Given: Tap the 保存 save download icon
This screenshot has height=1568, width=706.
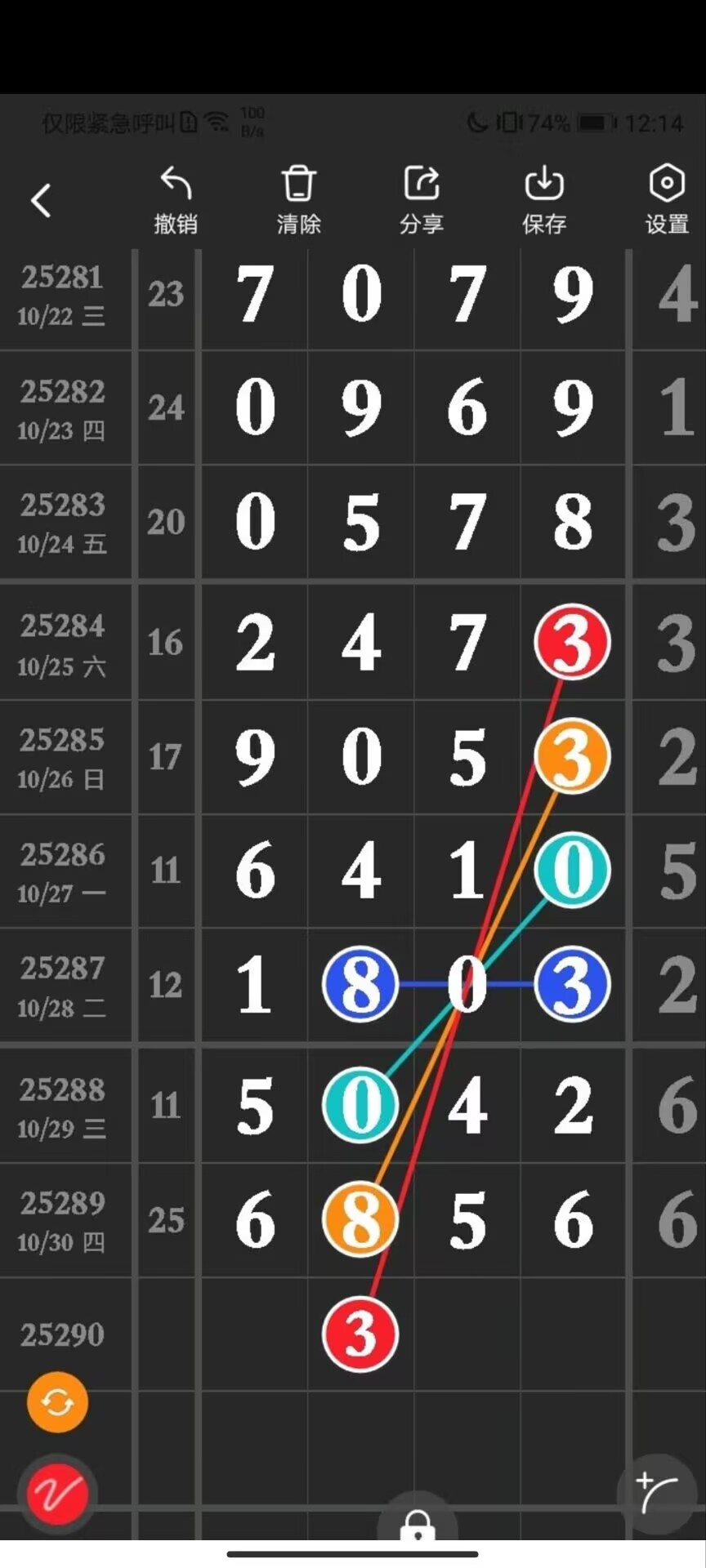Looking at the screenshot, I should click(543, 196).
